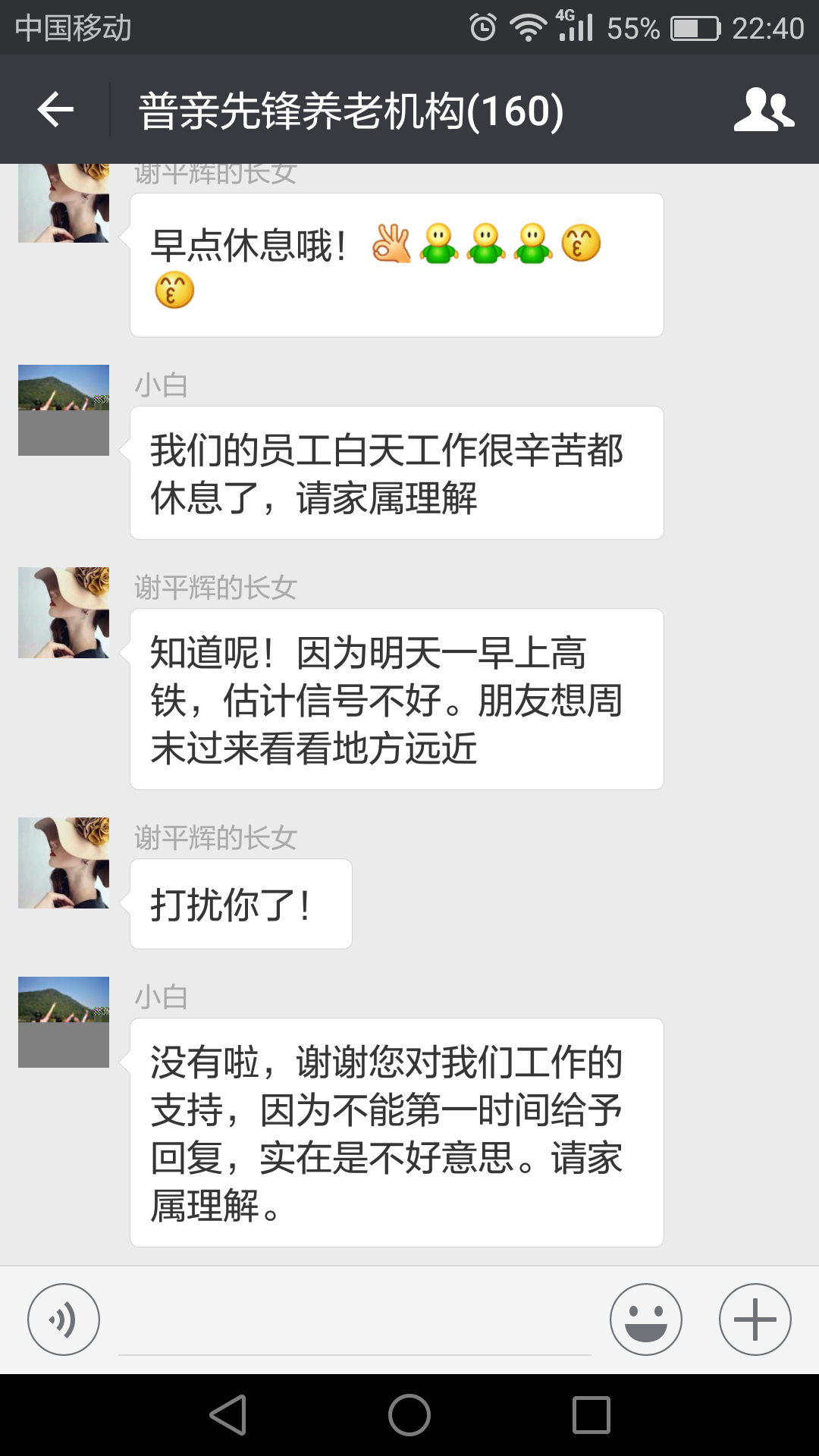This screenshot has height=1456, width=819.
Task: Open the recent apps overview
Action: 591,1415
